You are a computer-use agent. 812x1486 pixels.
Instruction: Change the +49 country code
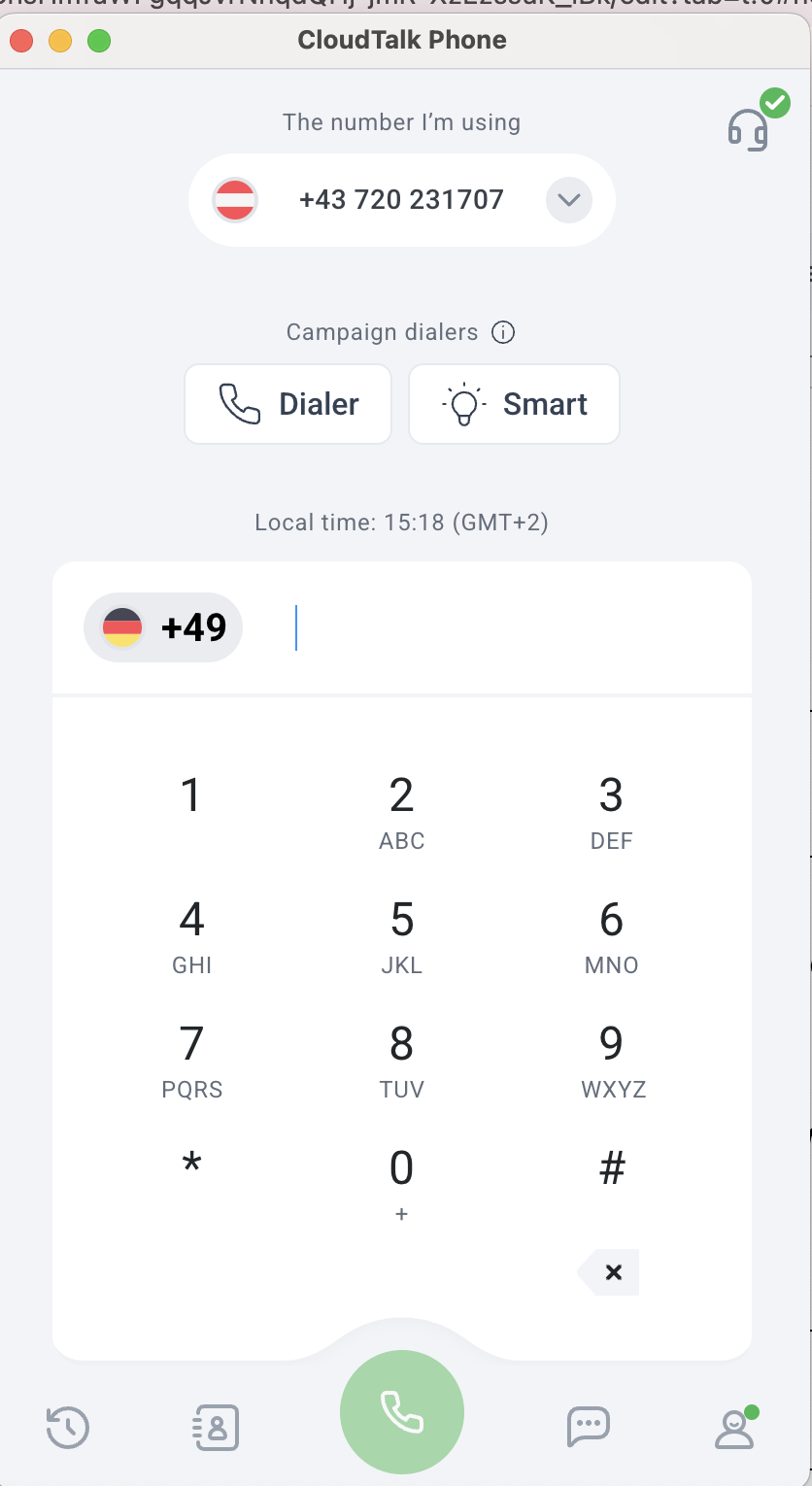pos(163,627)
